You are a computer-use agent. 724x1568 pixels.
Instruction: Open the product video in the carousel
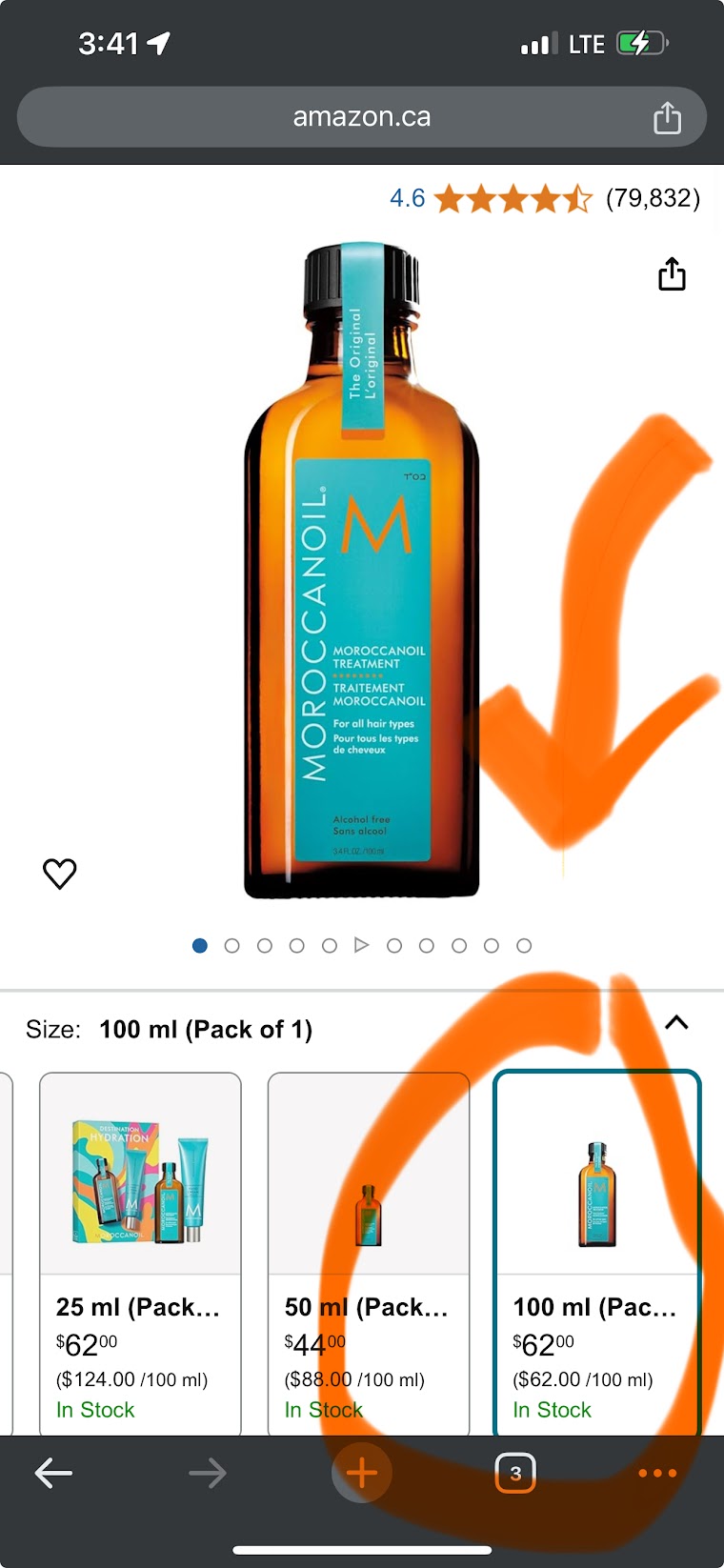pos(362,945)
